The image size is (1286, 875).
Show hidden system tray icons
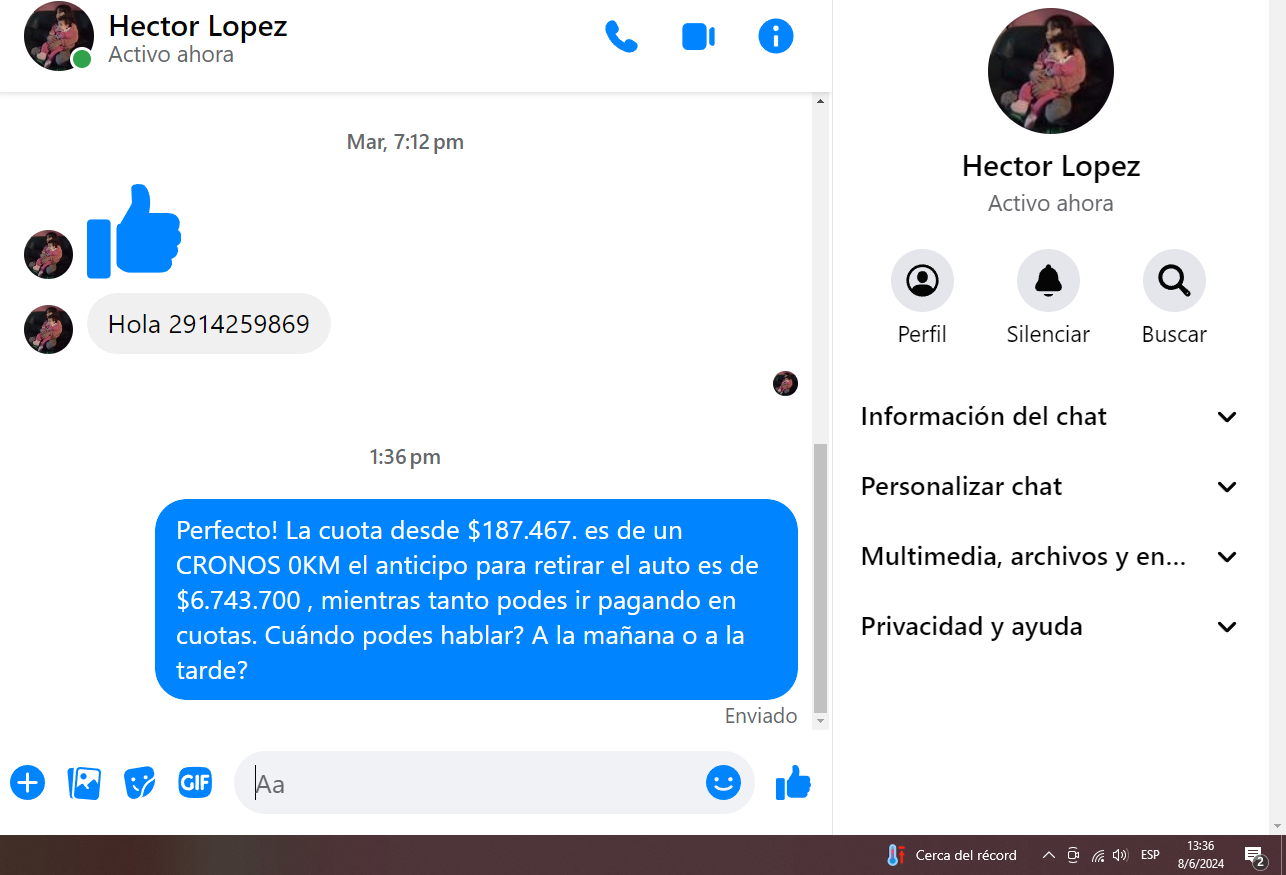1048,855
